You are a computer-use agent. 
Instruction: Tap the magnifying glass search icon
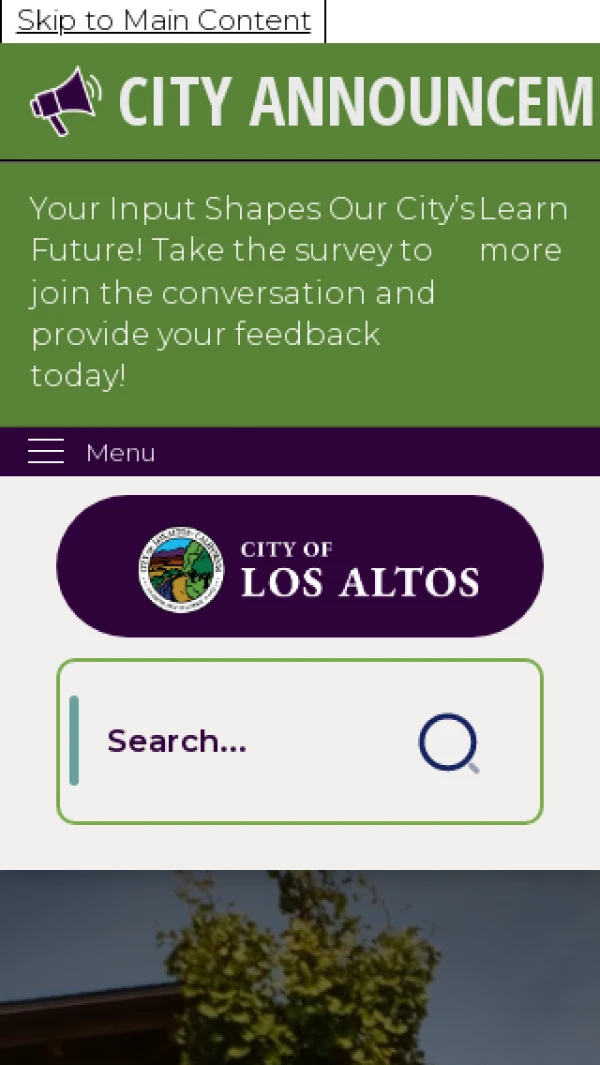[449, 743]
